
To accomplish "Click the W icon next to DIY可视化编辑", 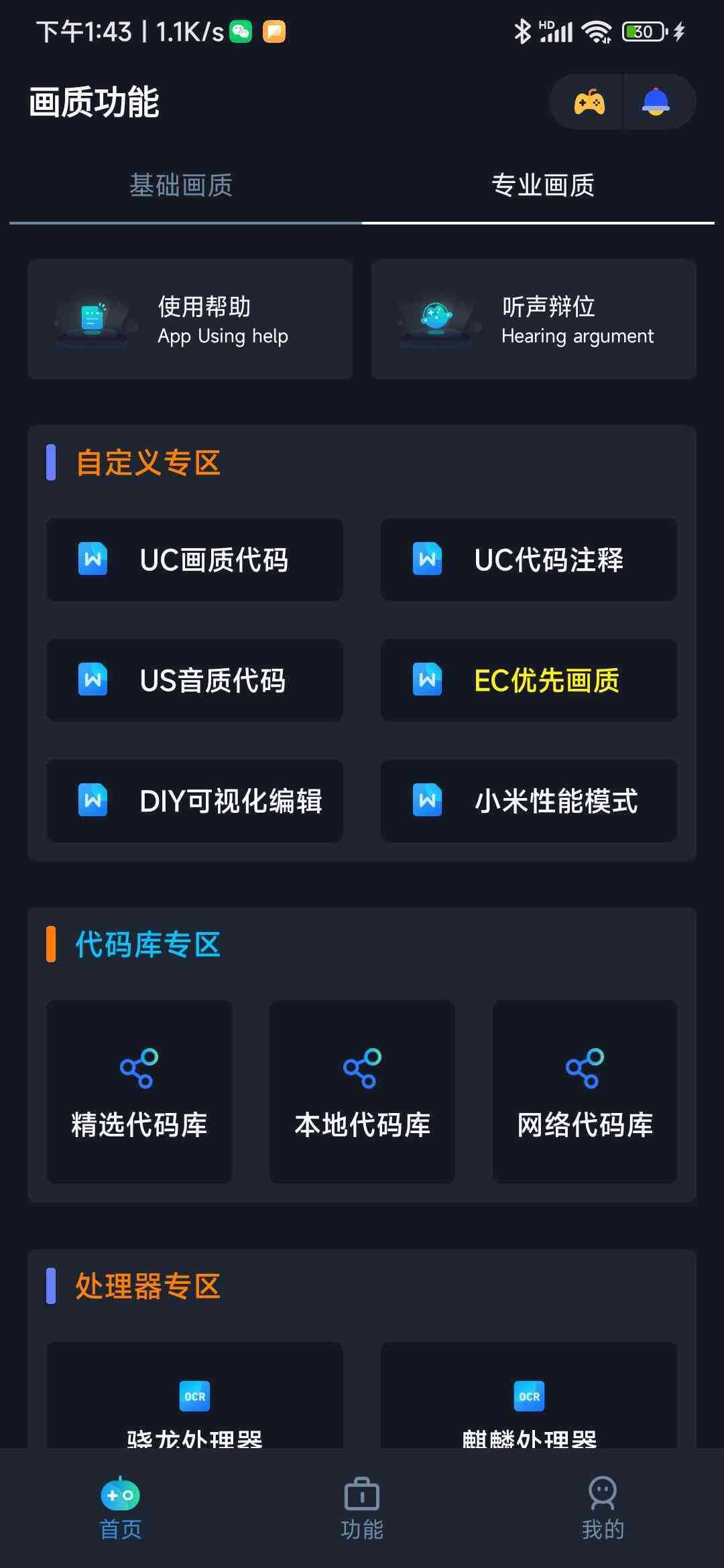I will pos(92,800).
